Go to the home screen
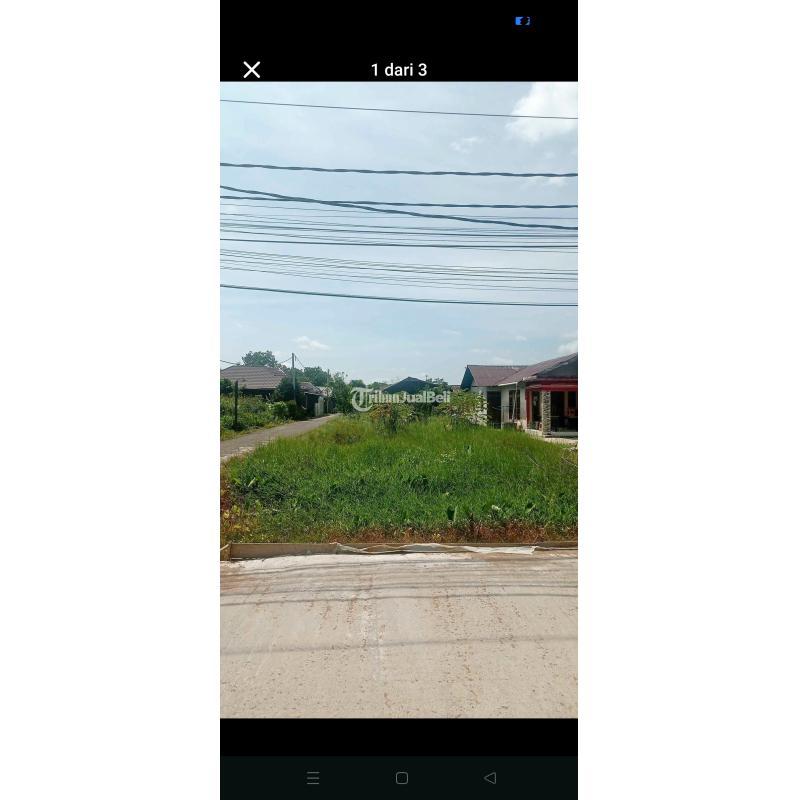Viewport: 800px width, 800px height. [x=401, y=778]
